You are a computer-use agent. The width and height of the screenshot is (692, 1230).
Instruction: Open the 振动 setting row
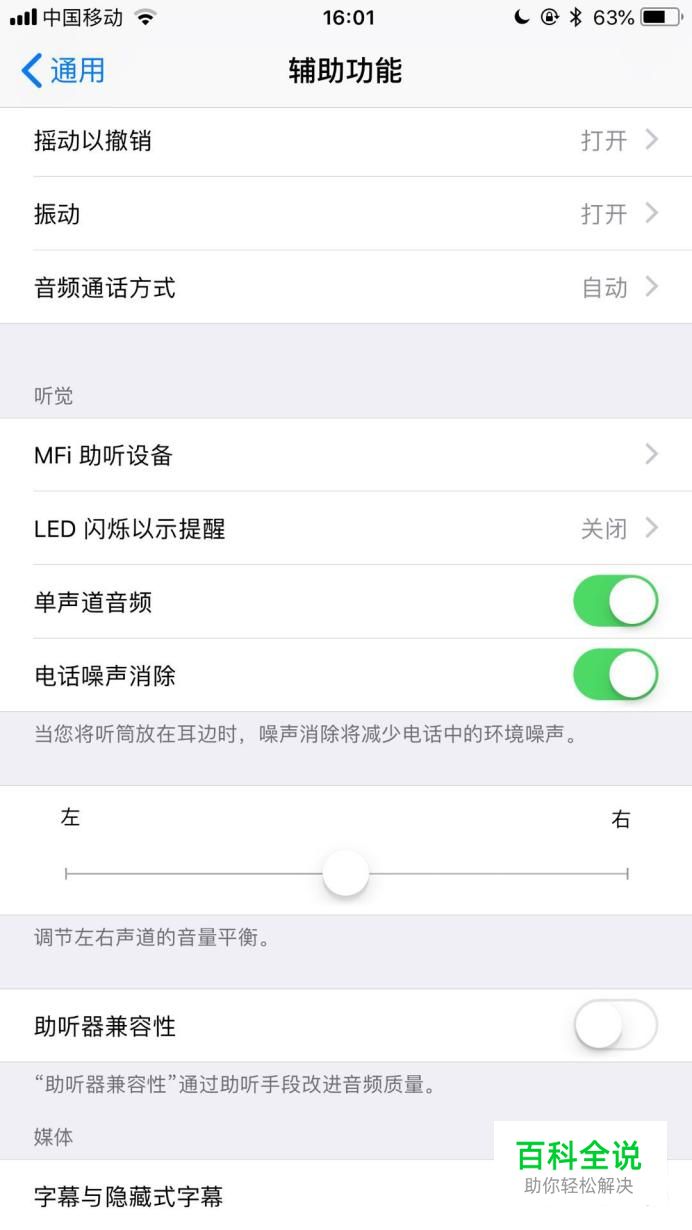click(345, 214)
